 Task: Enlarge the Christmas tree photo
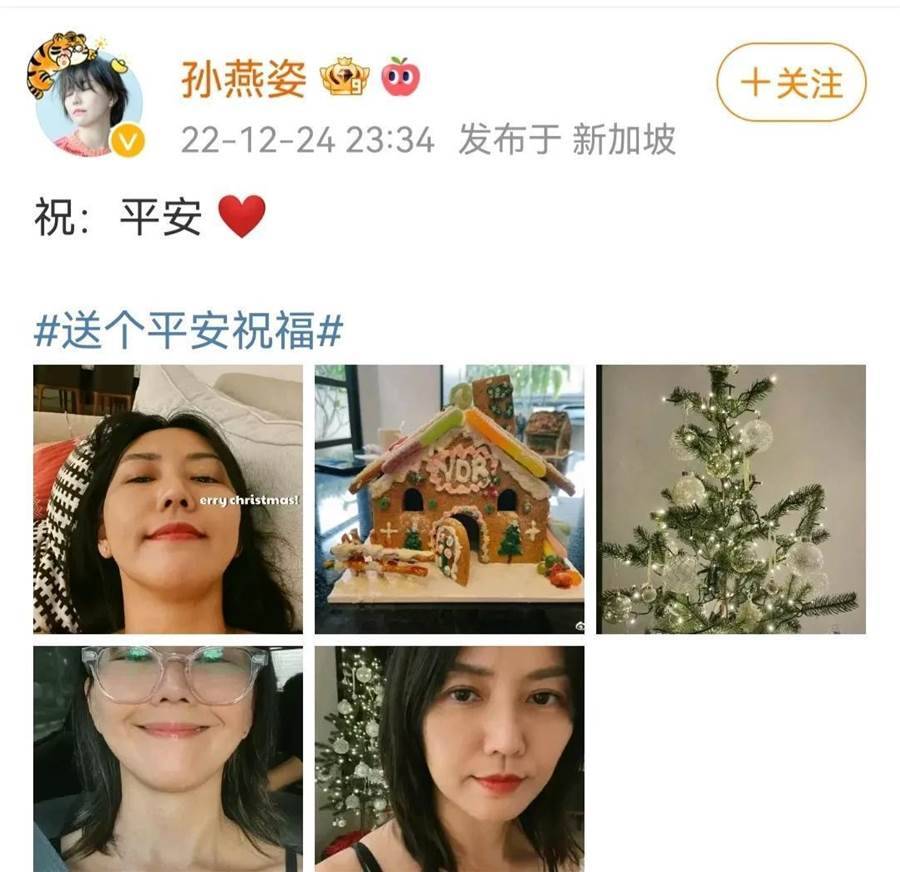731,499
